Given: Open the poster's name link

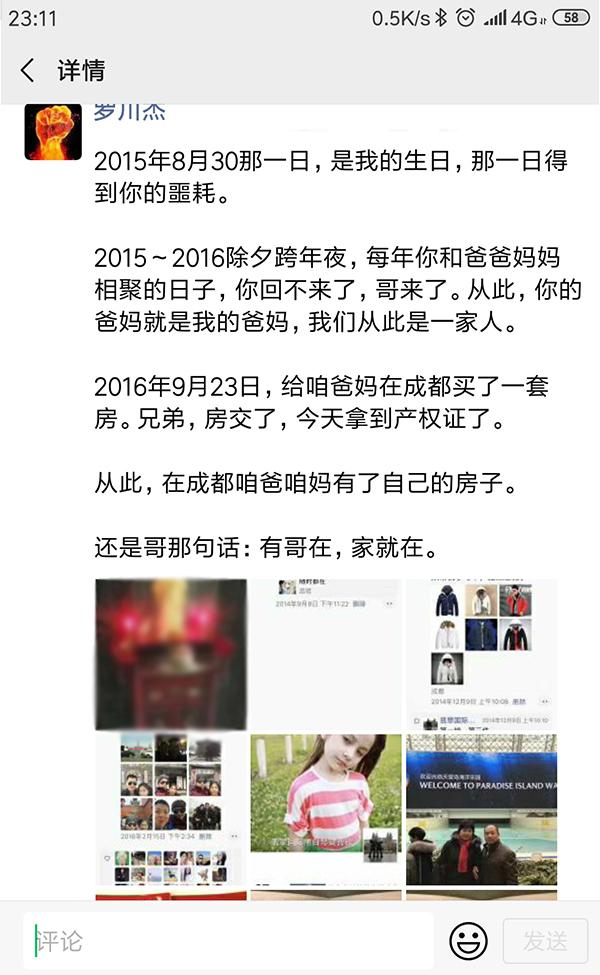Looking at the screenshot, I should tap(130, 112).
